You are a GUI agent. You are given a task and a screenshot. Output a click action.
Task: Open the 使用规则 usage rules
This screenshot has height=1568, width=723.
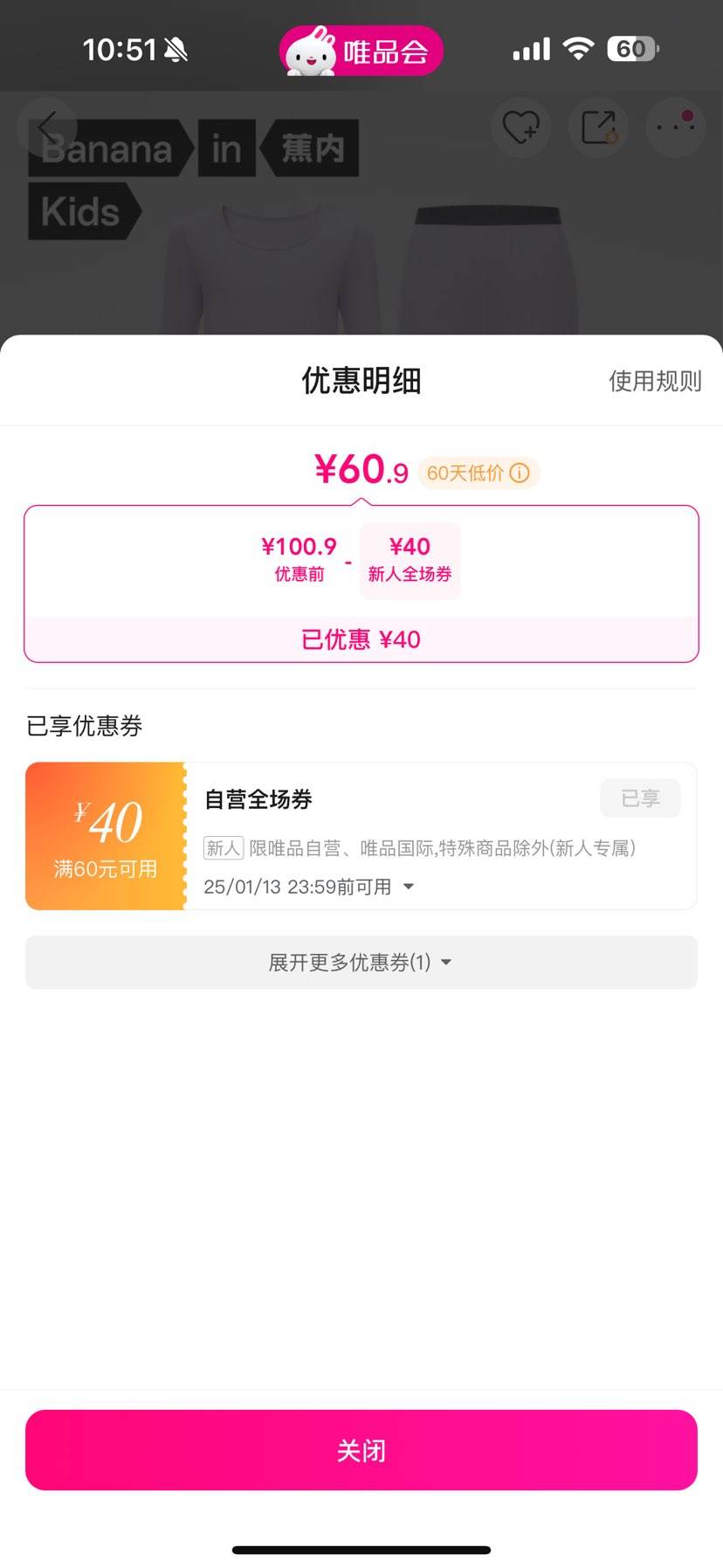click(654, 381)
